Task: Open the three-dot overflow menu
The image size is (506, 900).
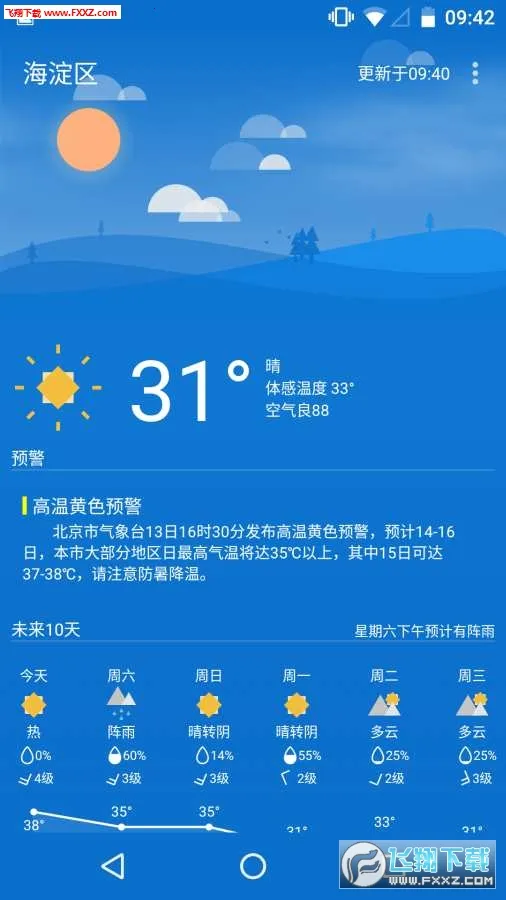Action: coord(475,73)
